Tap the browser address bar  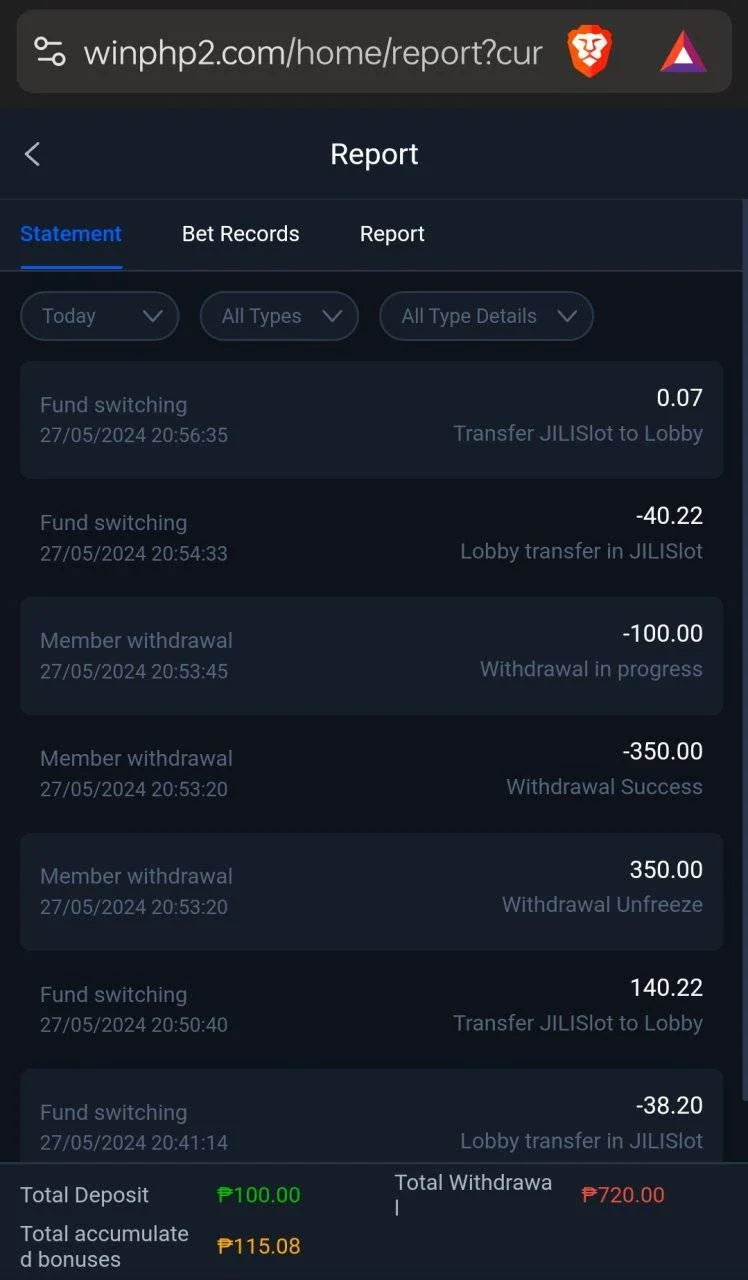coord(312,52)
